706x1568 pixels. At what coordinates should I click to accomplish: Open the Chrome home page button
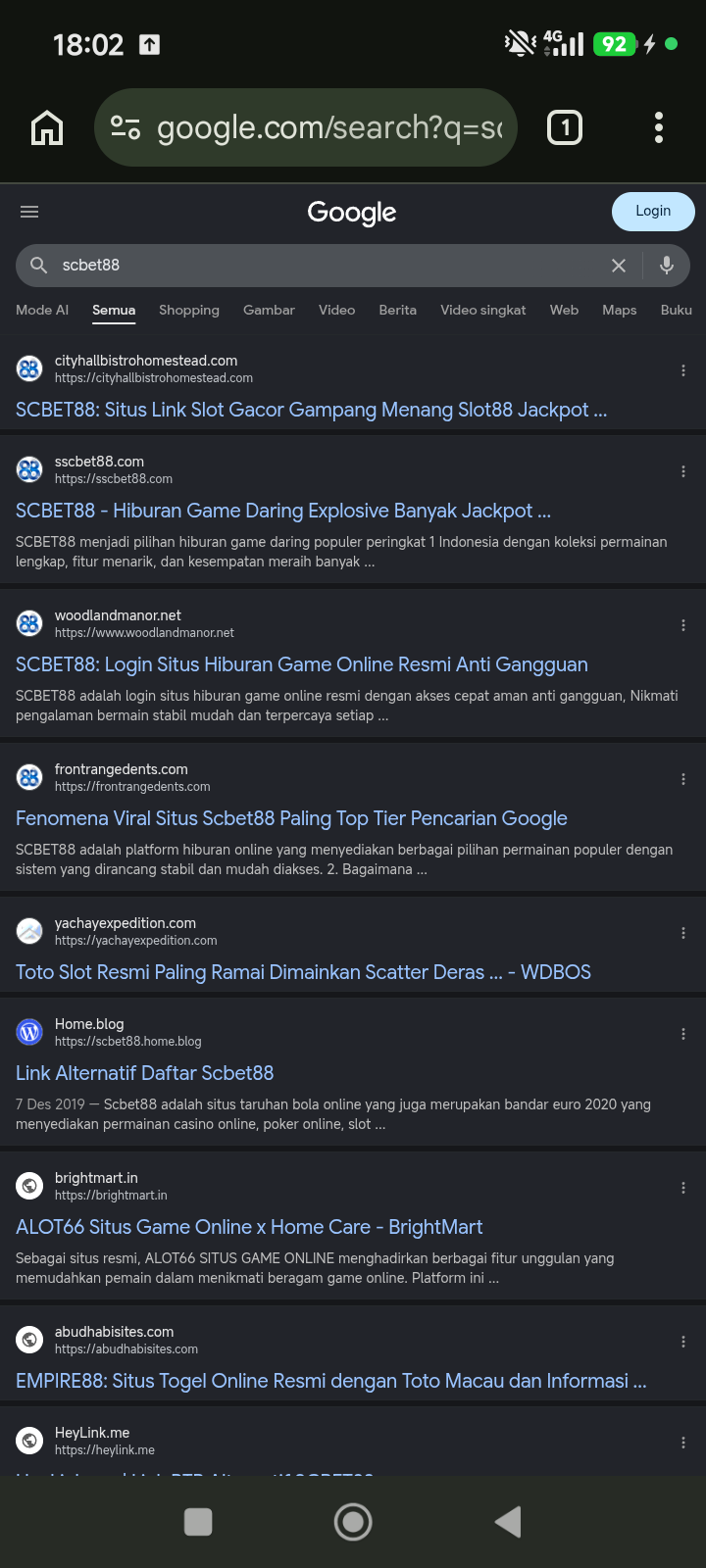(x=47, y=128)
